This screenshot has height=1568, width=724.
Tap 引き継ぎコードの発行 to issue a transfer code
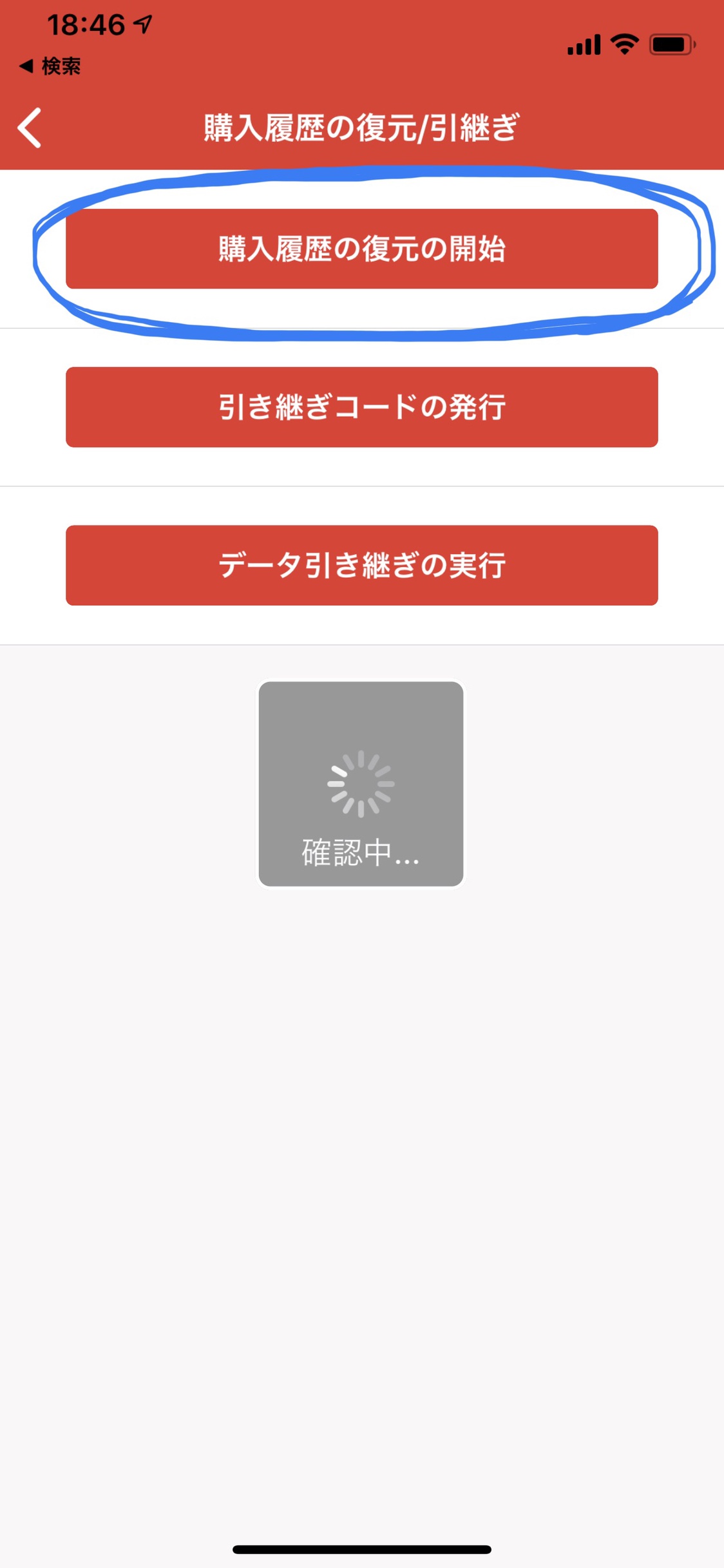click(362, 407)
